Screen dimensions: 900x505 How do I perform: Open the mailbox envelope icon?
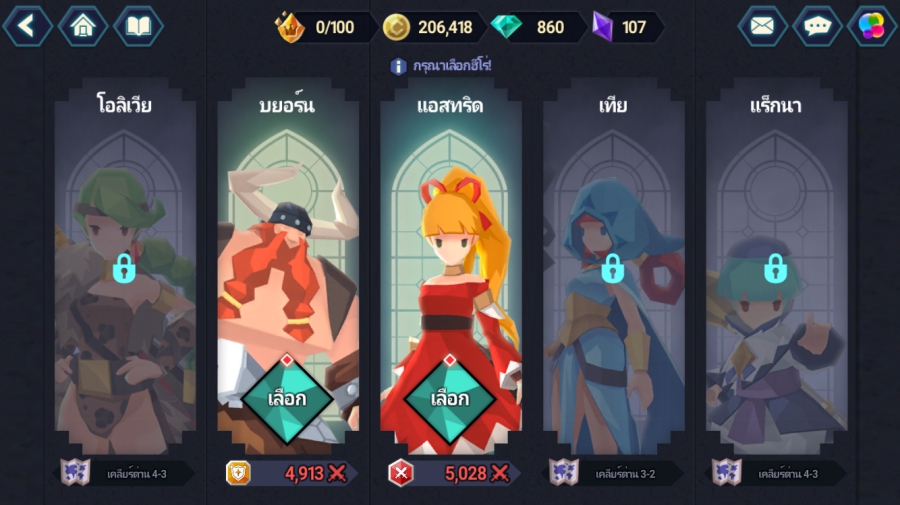[762, 26]
